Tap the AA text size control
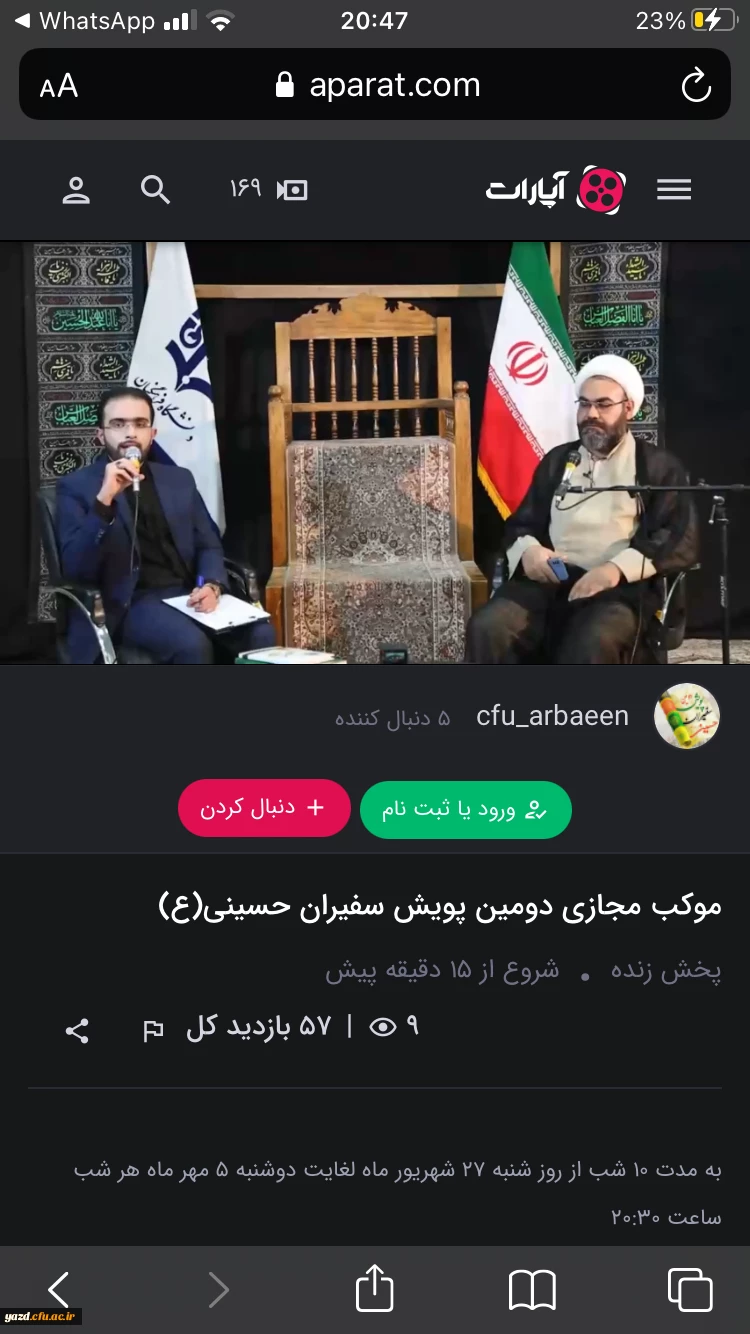 coord(57,85)
